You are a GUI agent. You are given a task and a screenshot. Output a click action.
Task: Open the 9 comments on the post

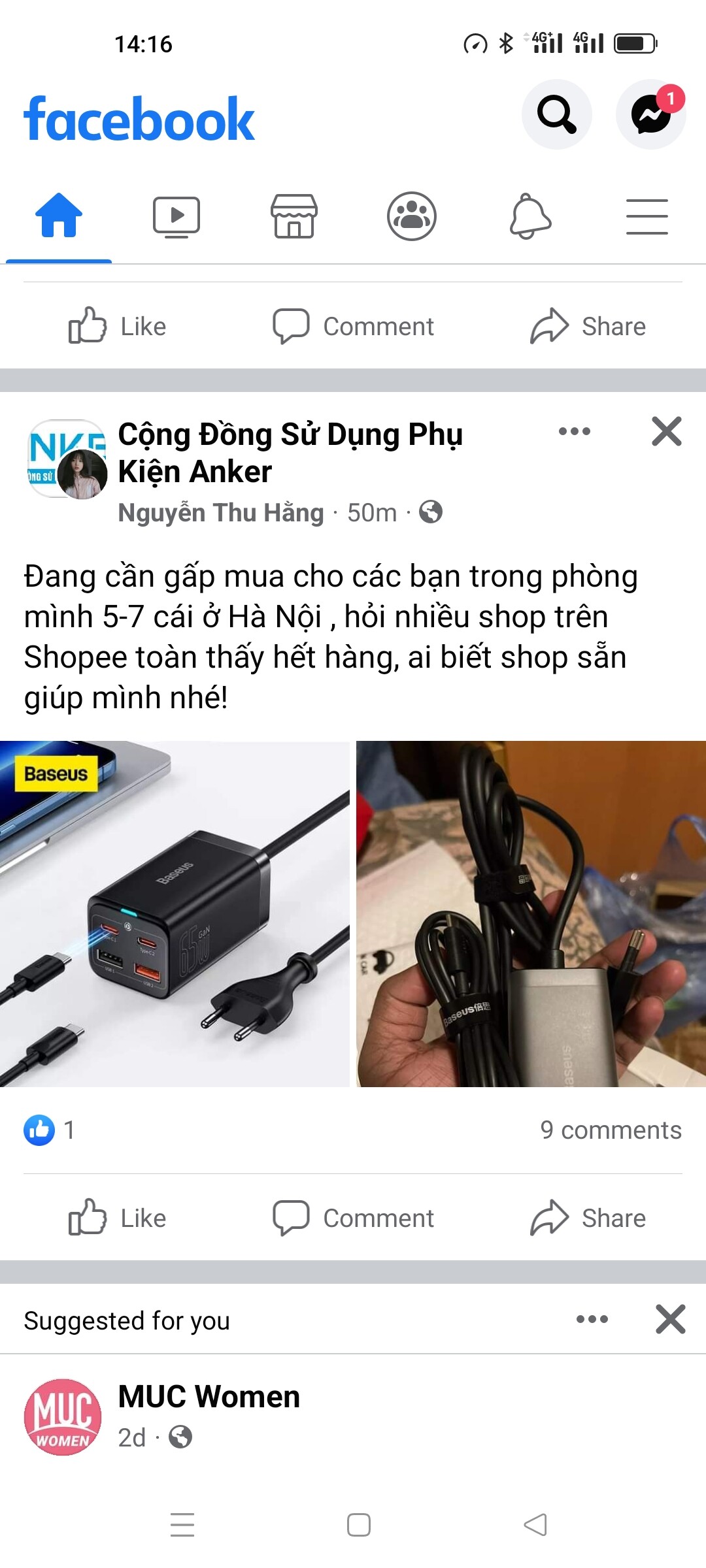pyautogui.click(x=611, y=1130)
